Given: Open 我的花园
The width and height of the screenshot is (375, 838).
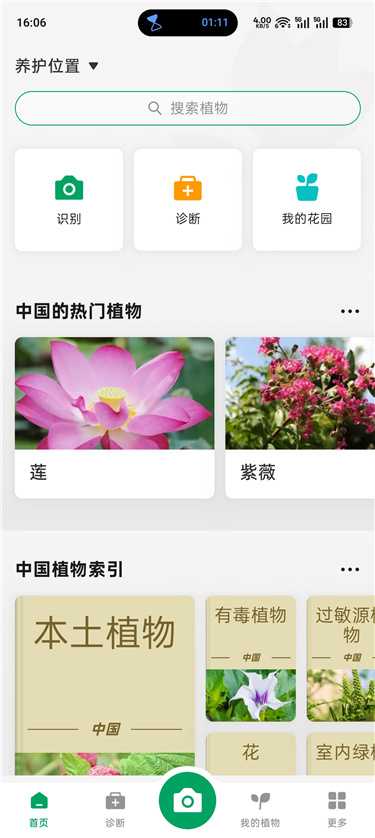Looking at the screenshot, I should [x=307, y=200].
